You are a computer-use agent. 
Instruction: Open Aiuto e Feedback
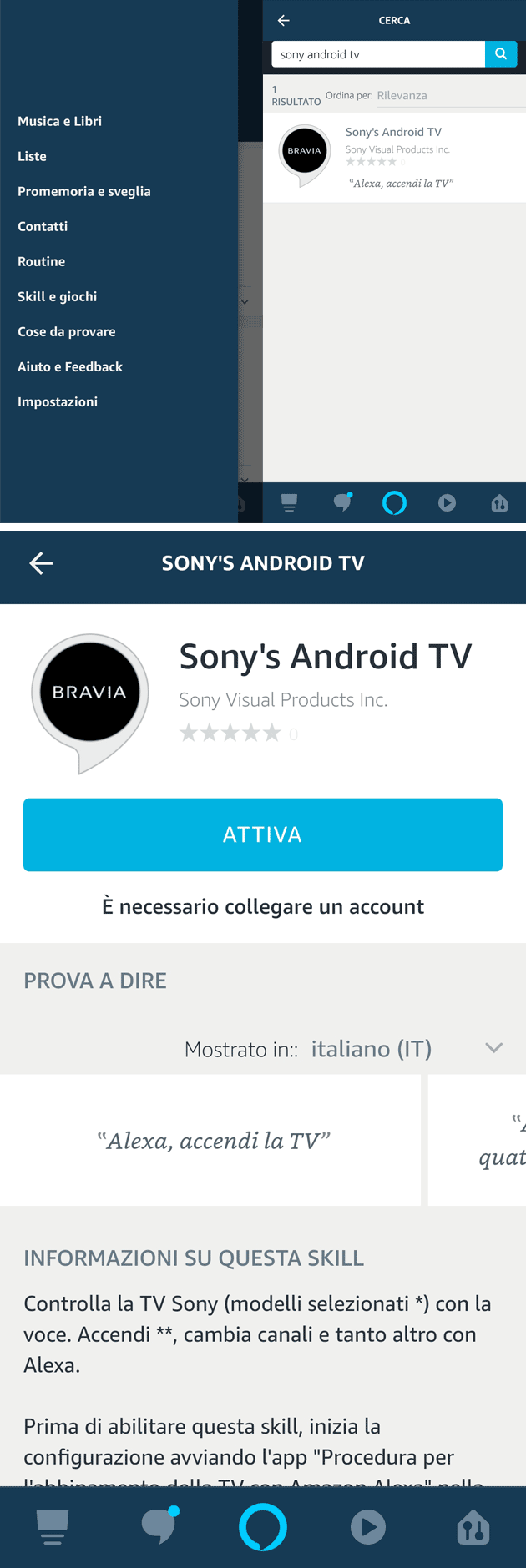[x=69, y=366]
